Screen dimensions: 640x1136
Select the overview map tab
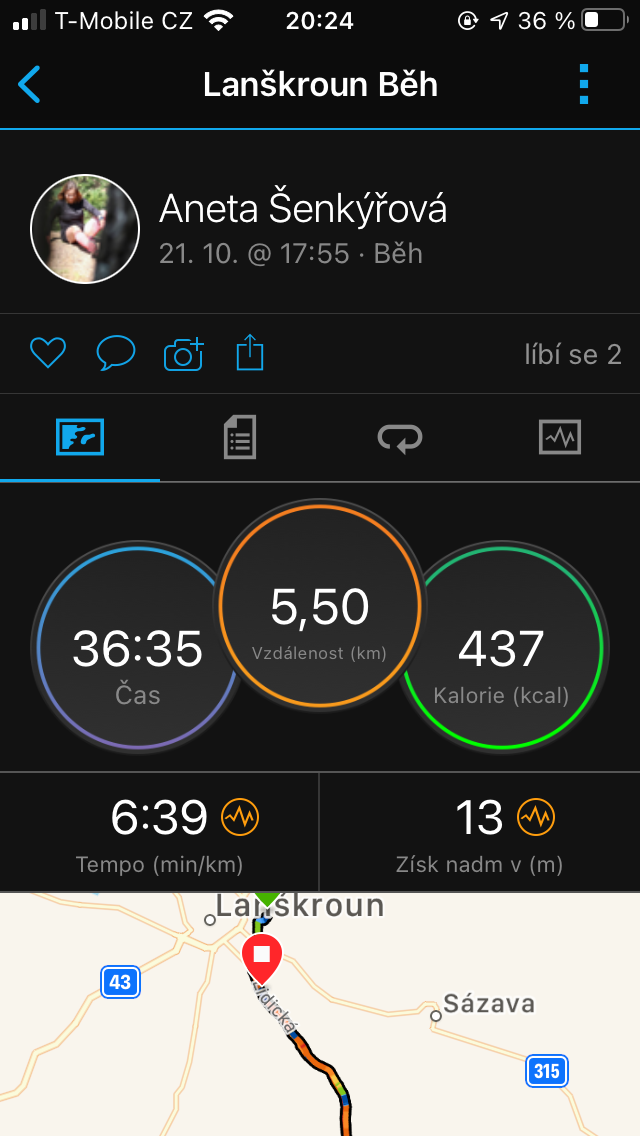(x=80, y=438)
